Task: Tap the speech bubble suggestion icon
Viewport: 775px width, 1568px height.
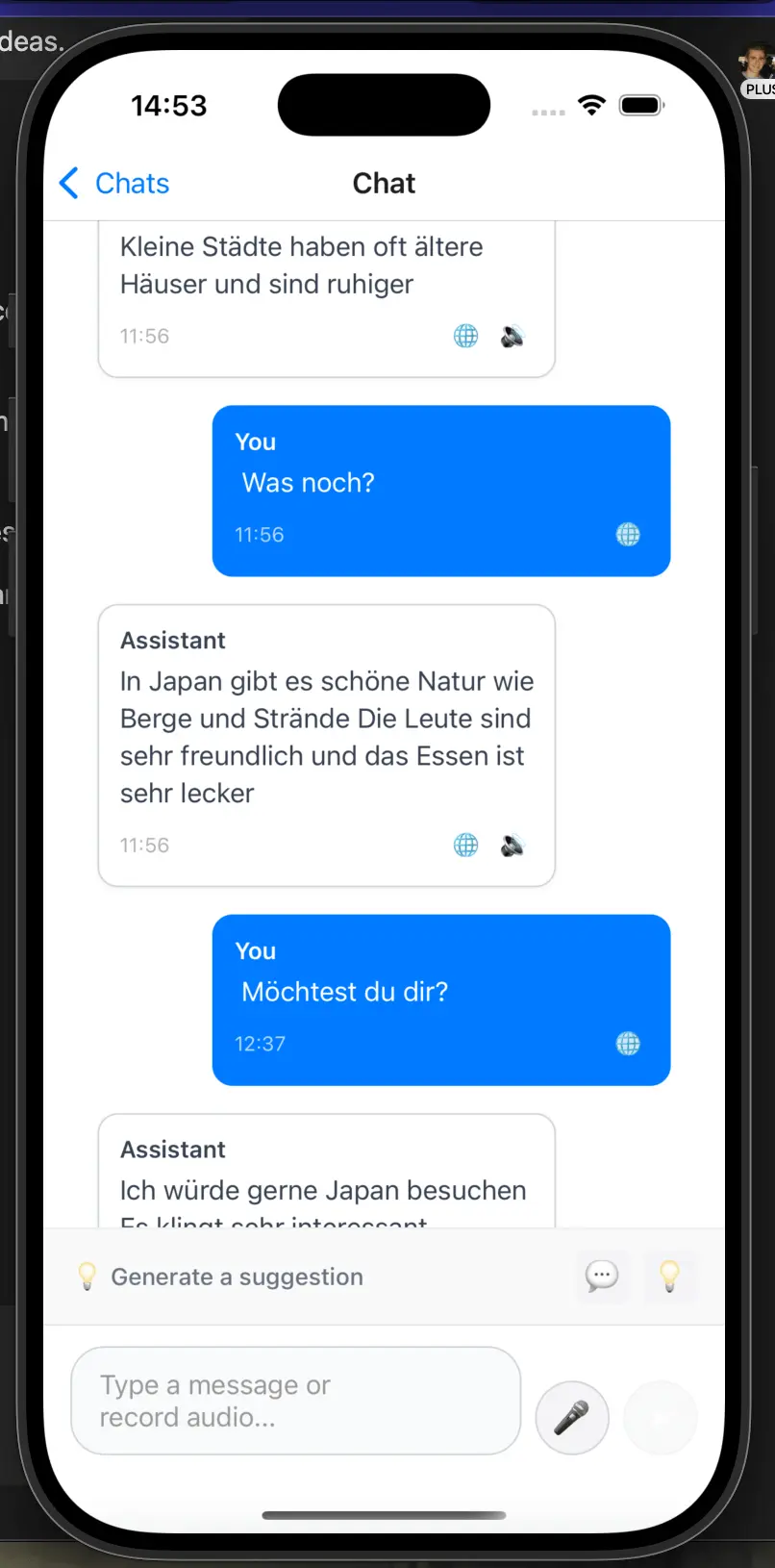Action: tap(601, 1277)
